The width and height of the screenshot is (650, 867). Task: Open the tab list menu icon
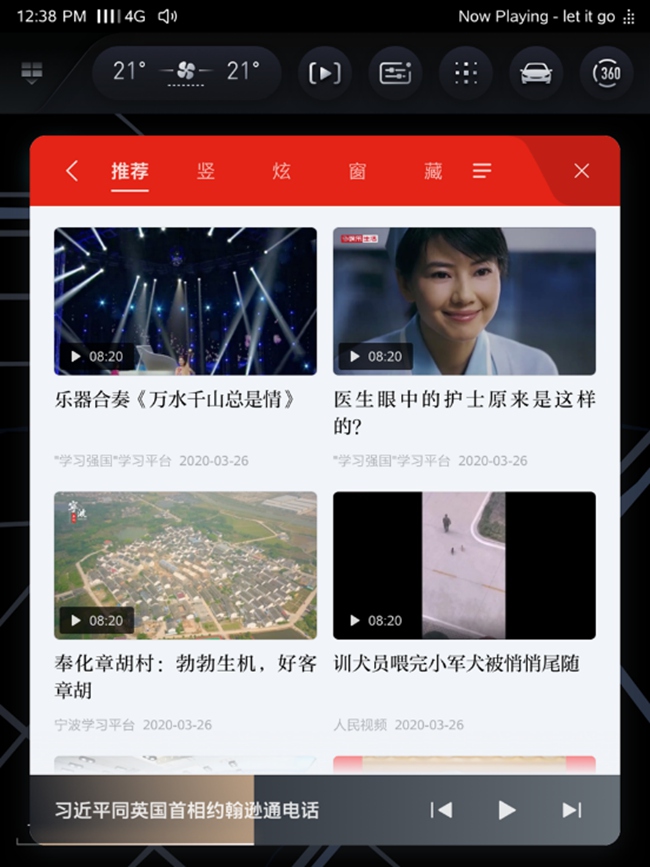point(482,171)
